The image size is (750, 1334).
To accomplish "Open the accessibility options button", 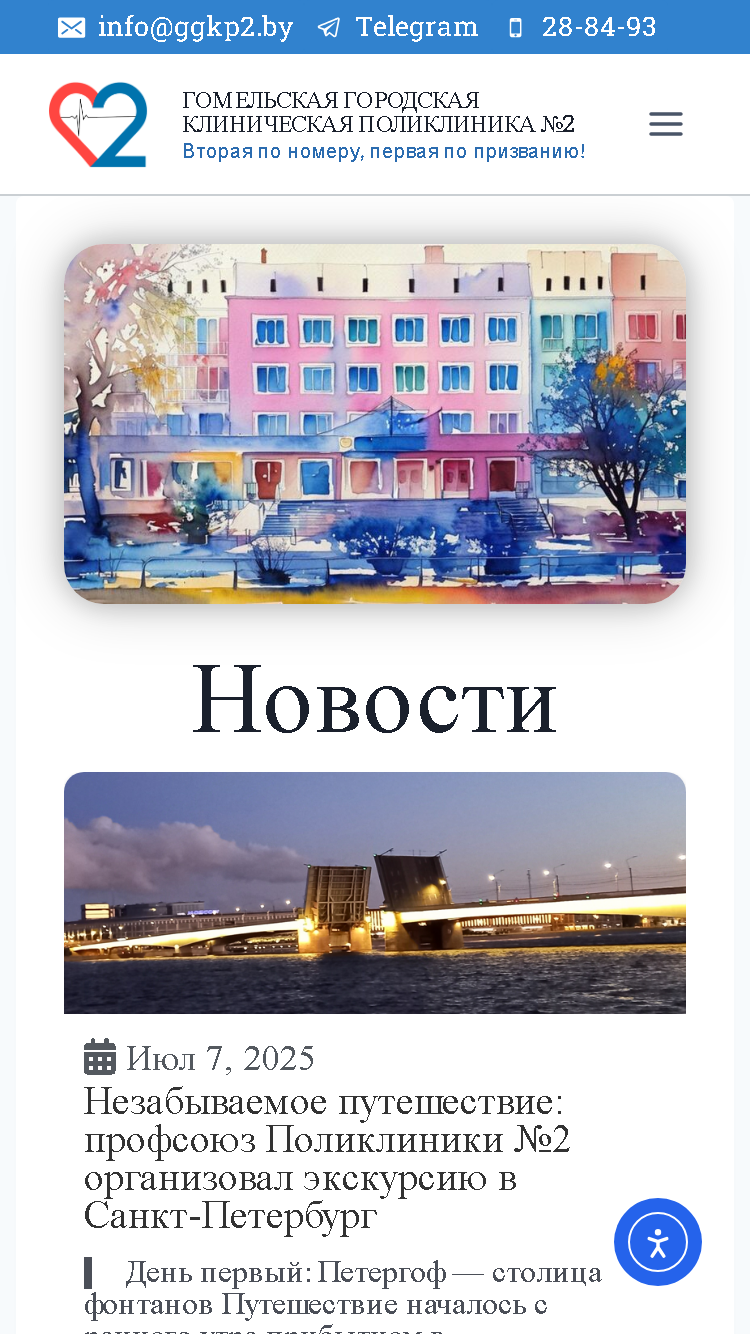I will tap(658, 1242).
